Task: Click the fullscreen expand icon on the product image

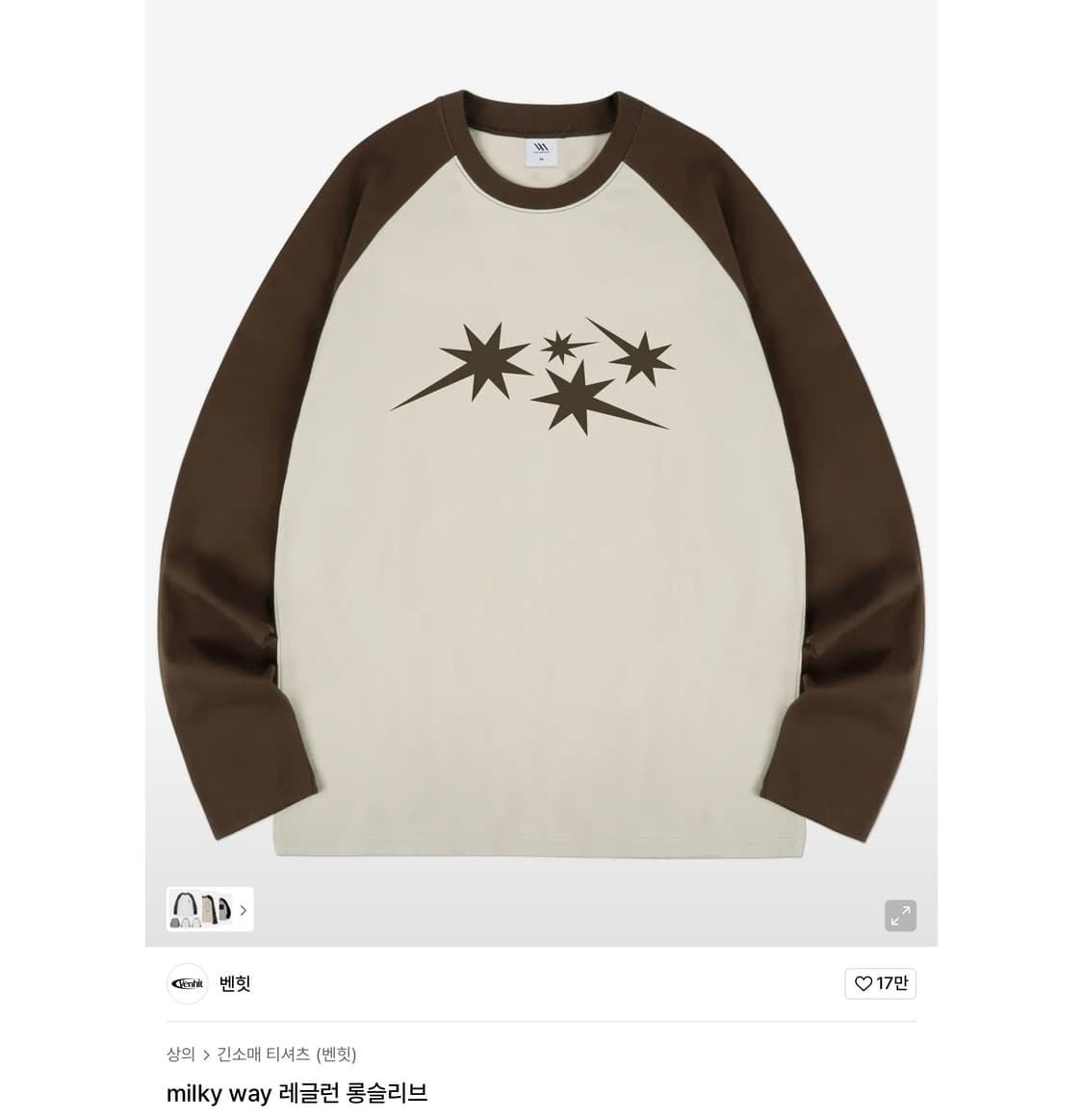Action: [898, 915]
